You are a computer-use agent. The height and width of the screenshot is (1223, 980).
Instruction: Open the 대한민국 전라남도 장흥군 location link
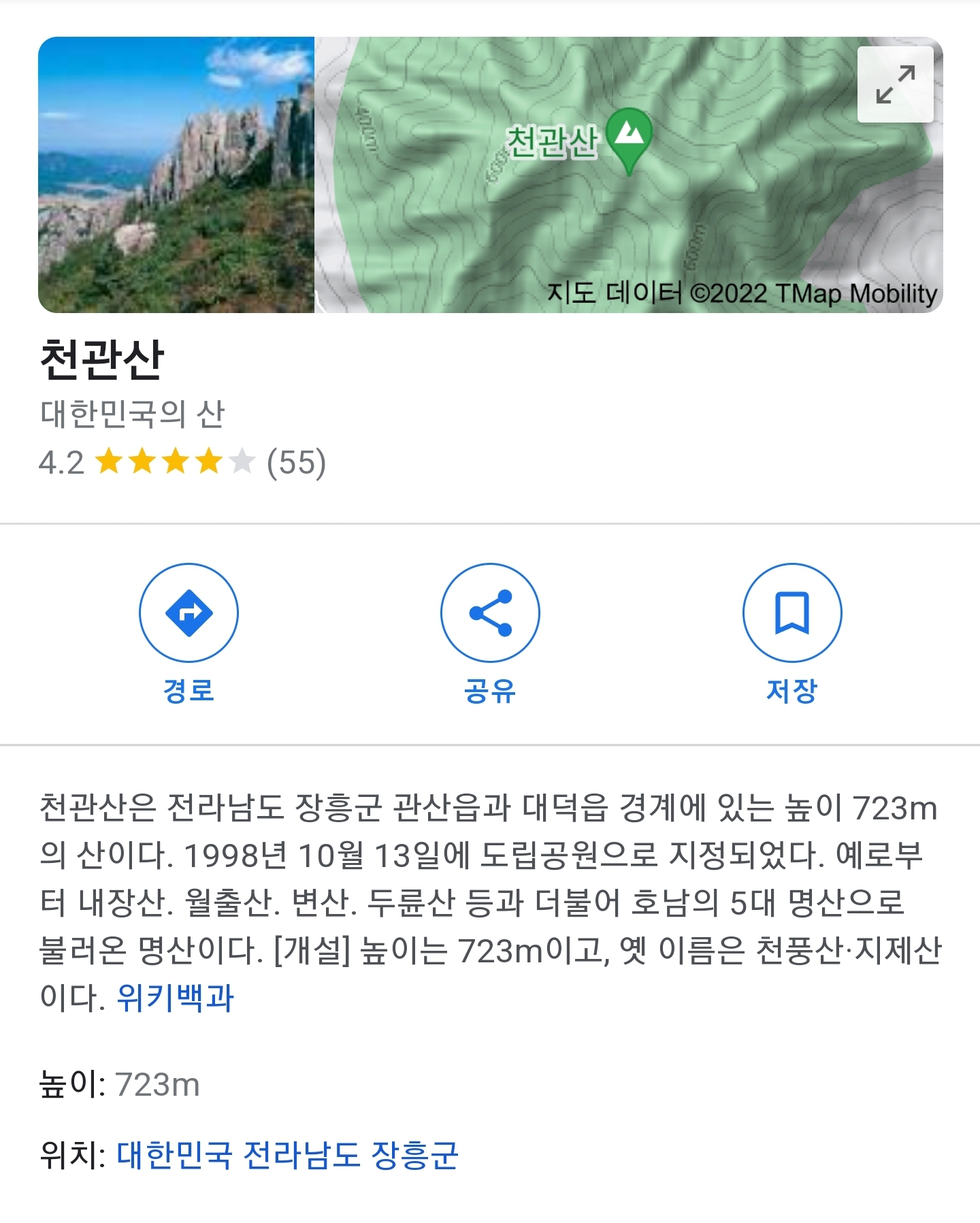click(287, 1155)
